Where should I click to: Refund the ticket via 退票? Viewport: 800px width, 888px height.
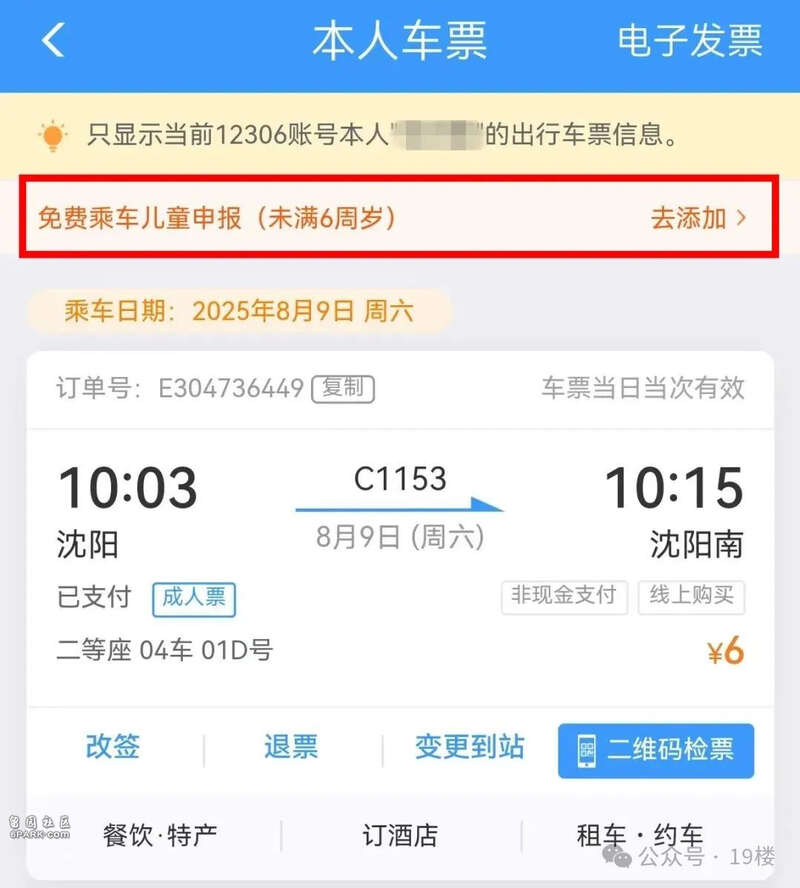pos(291,747)
